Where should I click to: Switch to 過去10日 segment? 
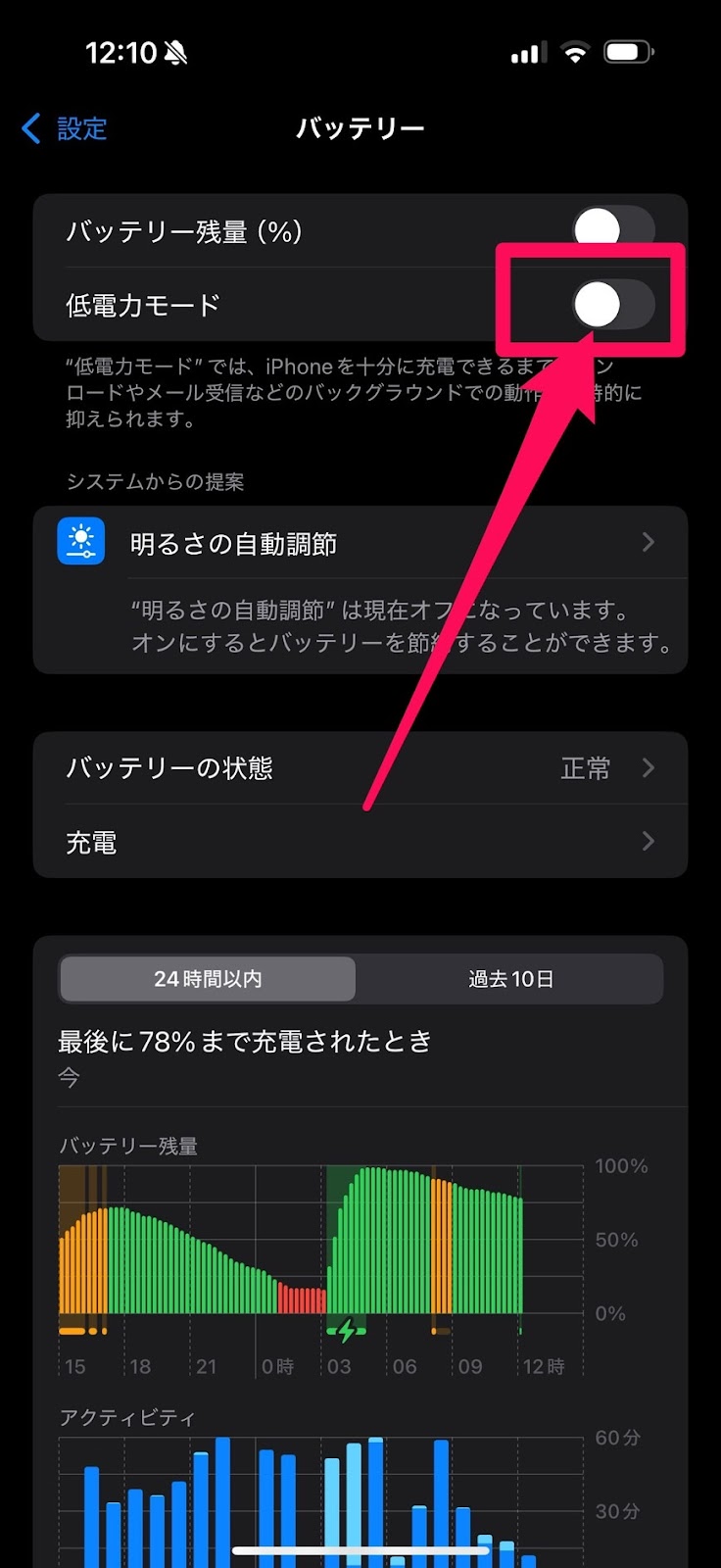510,979
